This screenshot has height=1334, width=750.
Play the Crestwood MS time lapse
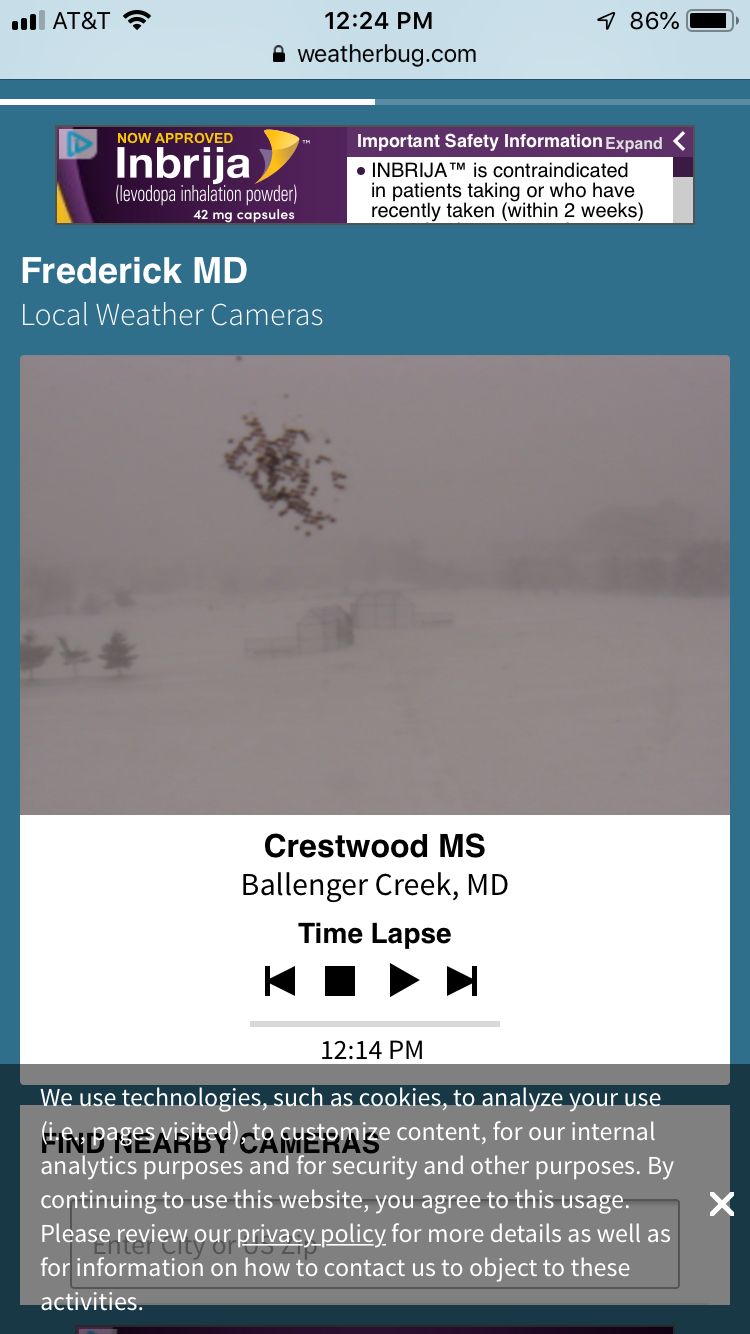tap(403, 981)
